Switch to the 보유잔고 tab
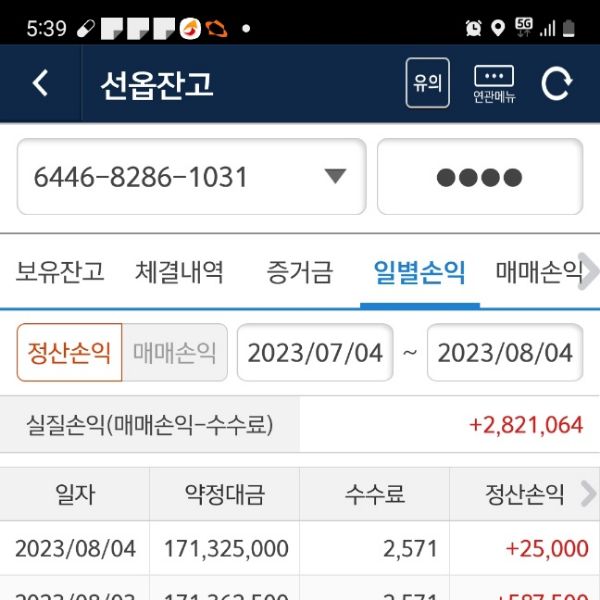Screen dimensions: 600x600 coord(60,271)
